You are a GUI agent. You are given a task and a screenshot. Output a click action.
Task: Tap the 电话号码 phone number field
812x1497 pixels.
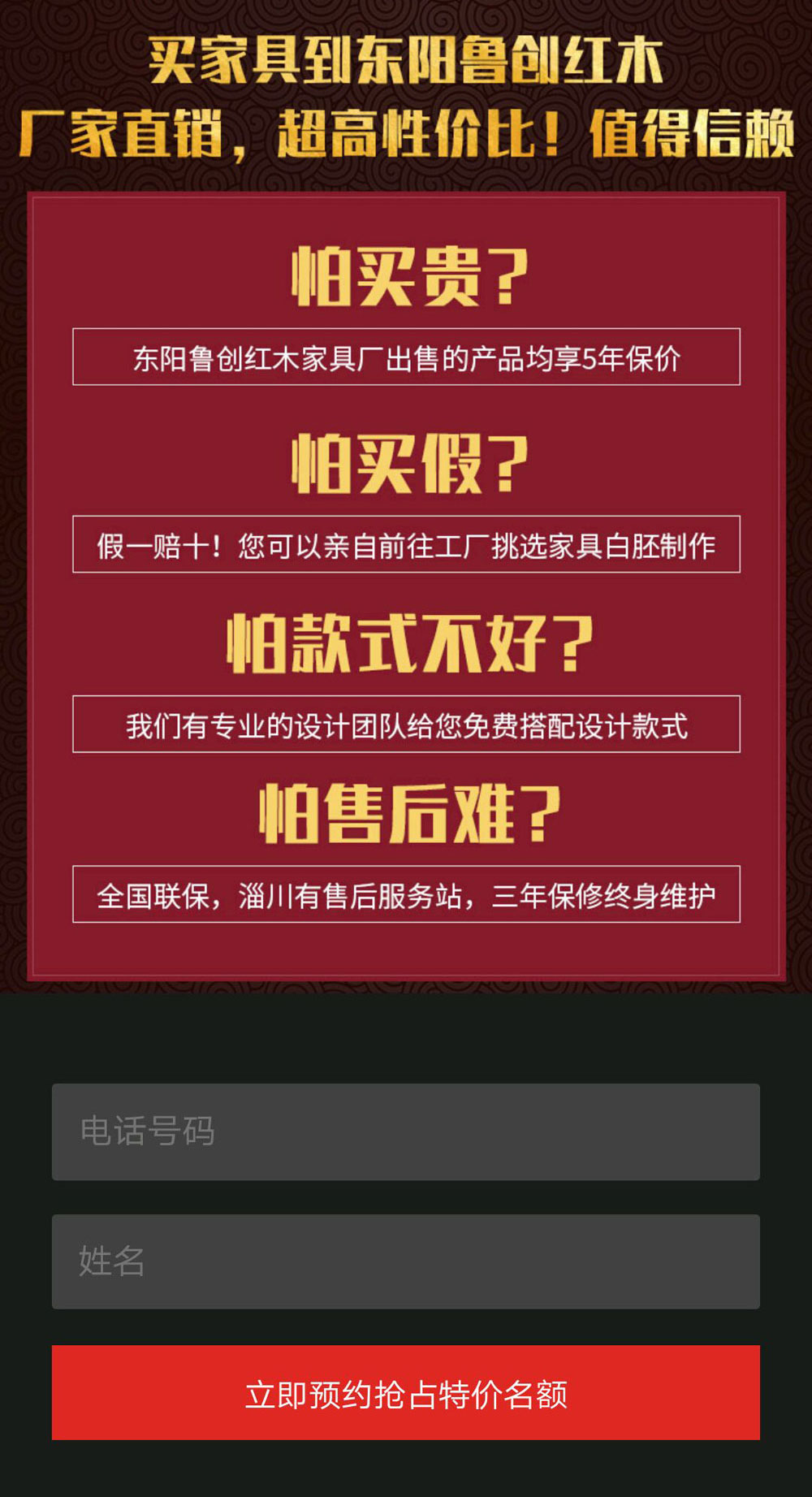pos(406,1131)
